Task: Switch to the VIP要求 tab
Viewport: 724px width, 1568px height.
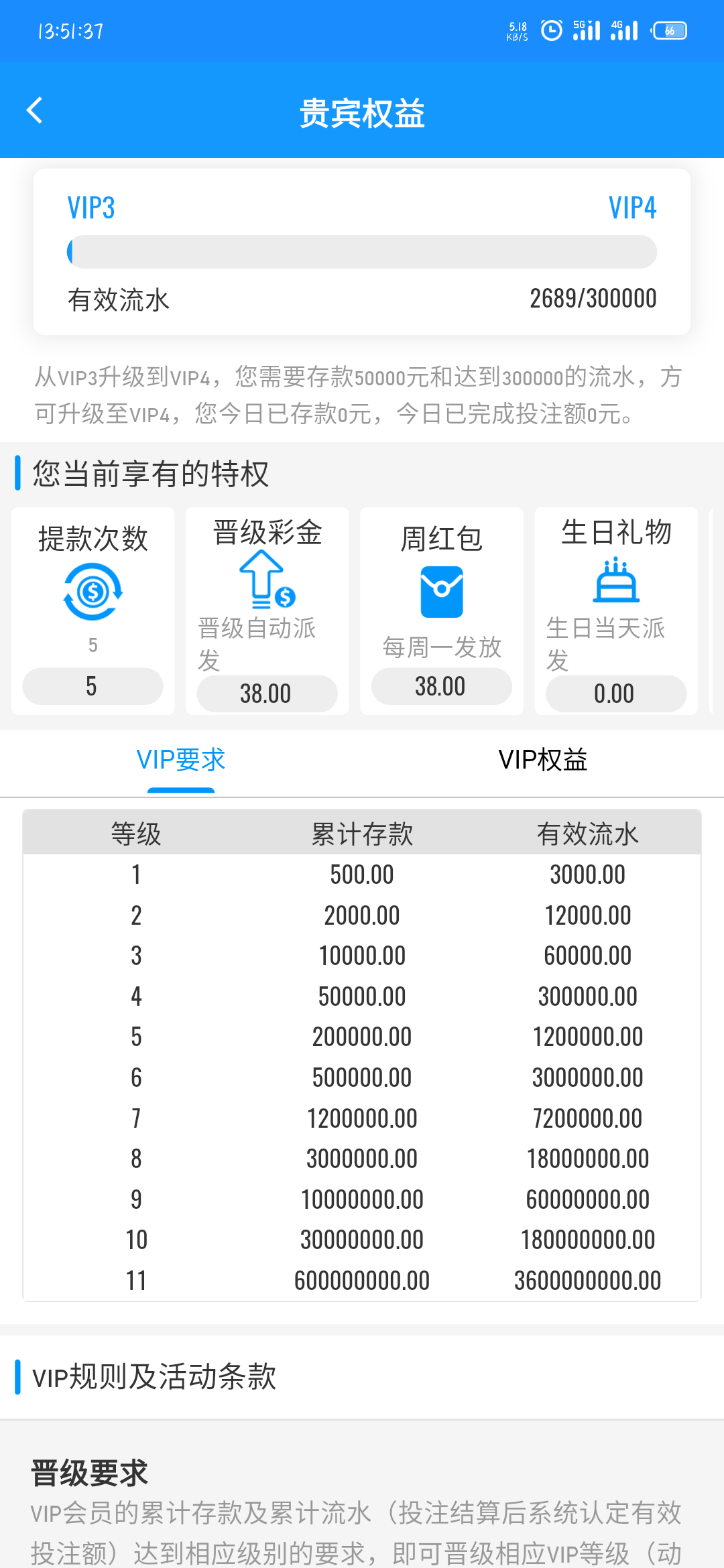Action: [181, 761]
